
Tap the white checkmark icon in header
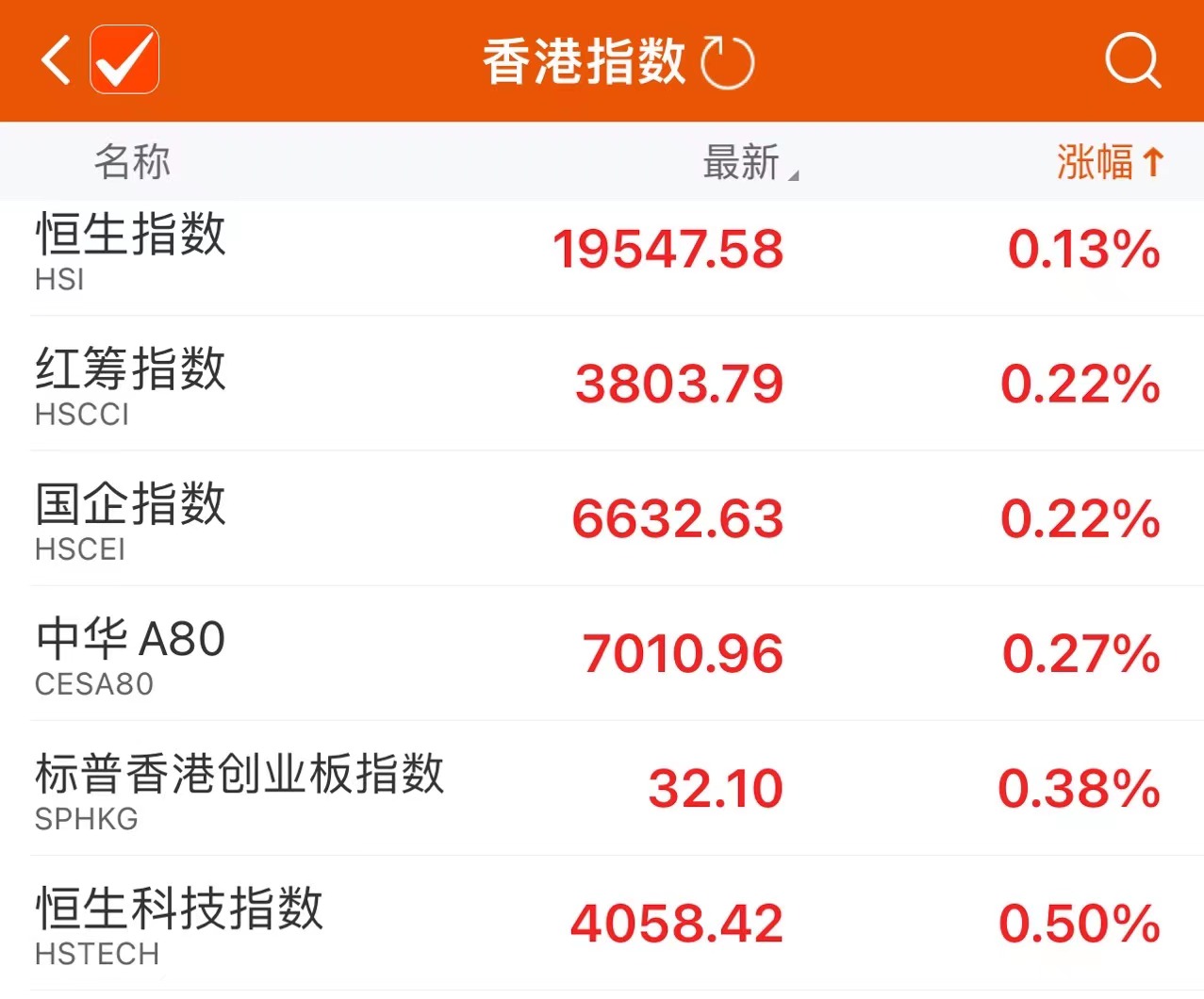124,60
